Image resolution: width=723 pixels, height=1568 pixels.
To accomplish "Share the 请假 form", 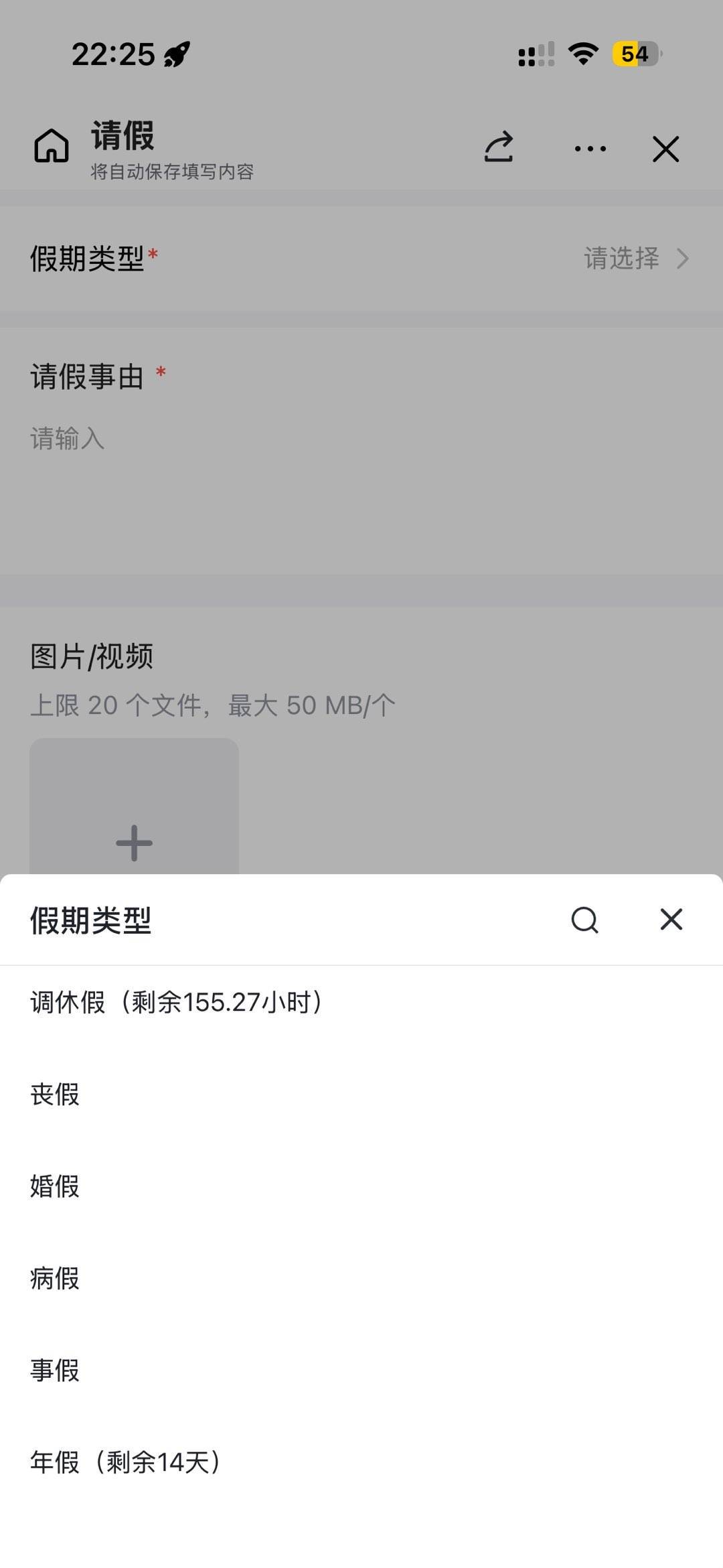I will click(499, 147).
